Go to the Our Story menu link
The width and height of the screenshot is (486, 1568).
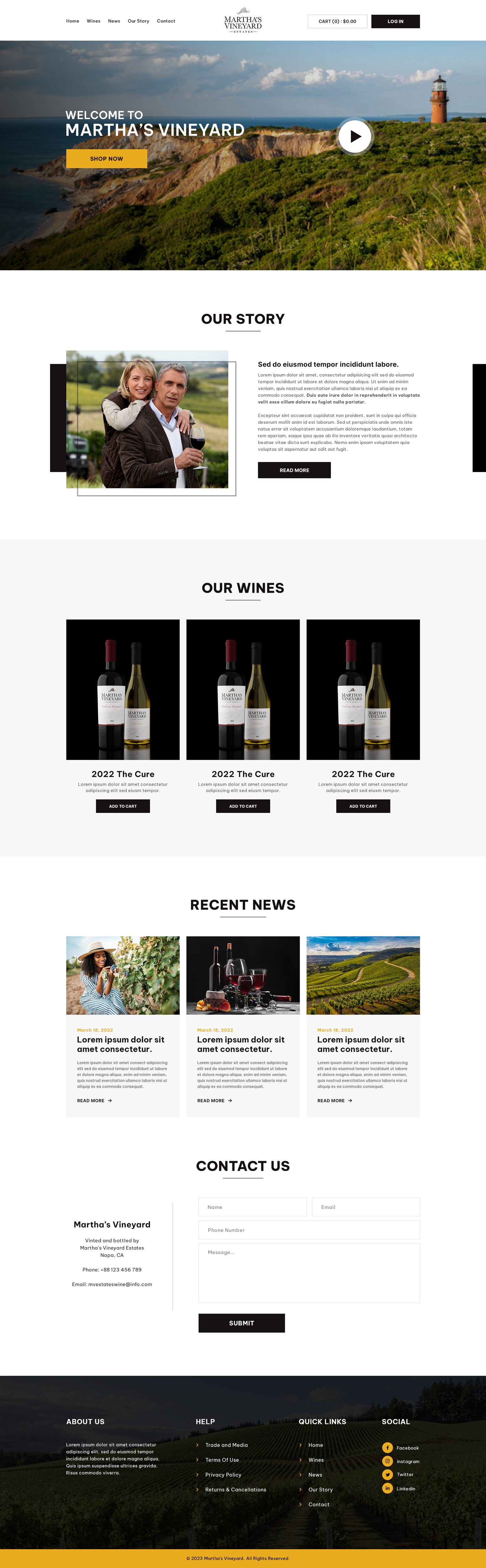pos(138,21)
